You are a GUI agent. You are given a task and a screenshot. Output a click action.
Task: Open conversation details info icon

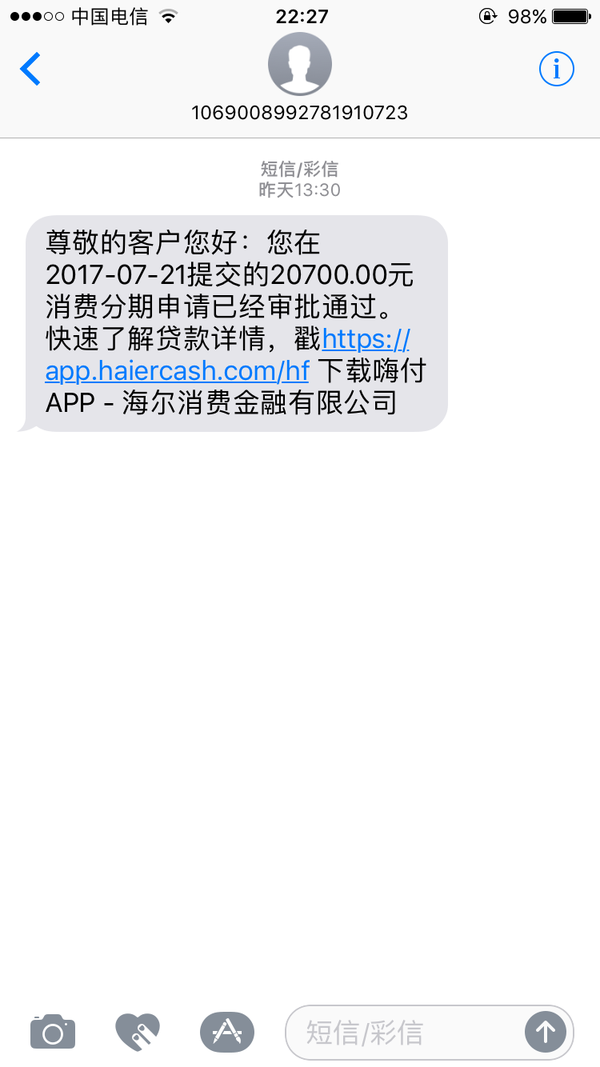click(x=556, y=68)
